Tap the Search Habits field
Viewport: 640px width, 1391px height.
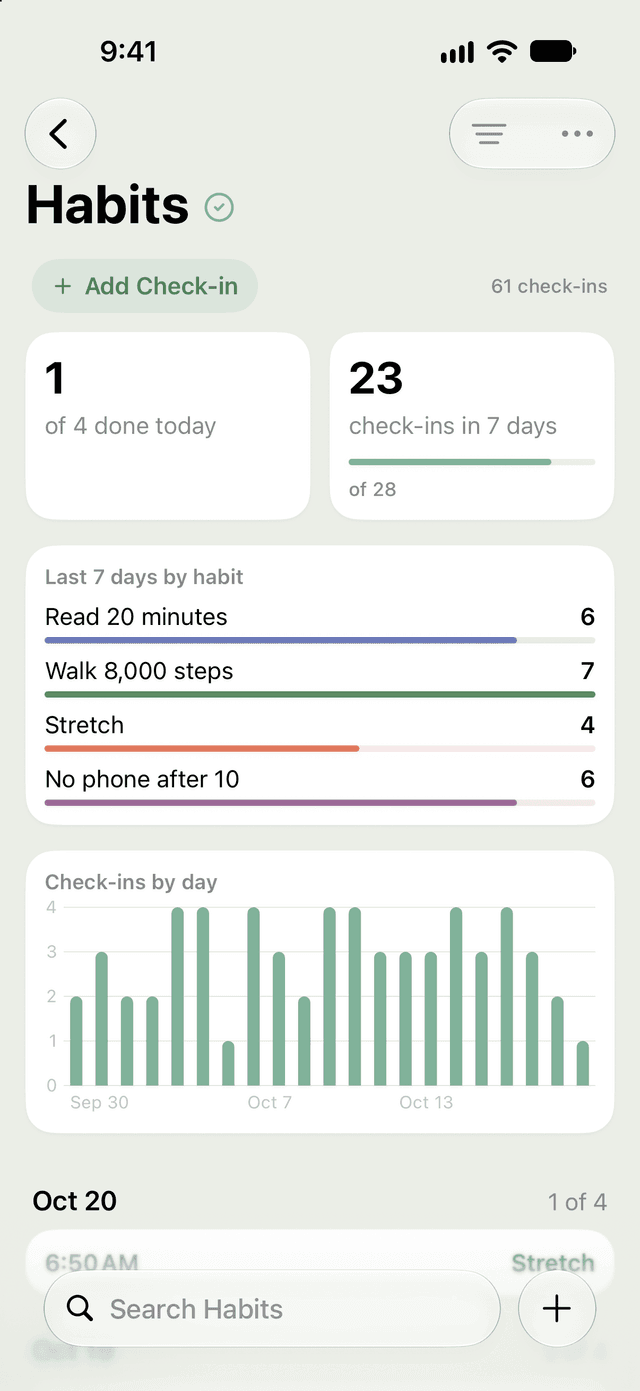point(272,1309)
